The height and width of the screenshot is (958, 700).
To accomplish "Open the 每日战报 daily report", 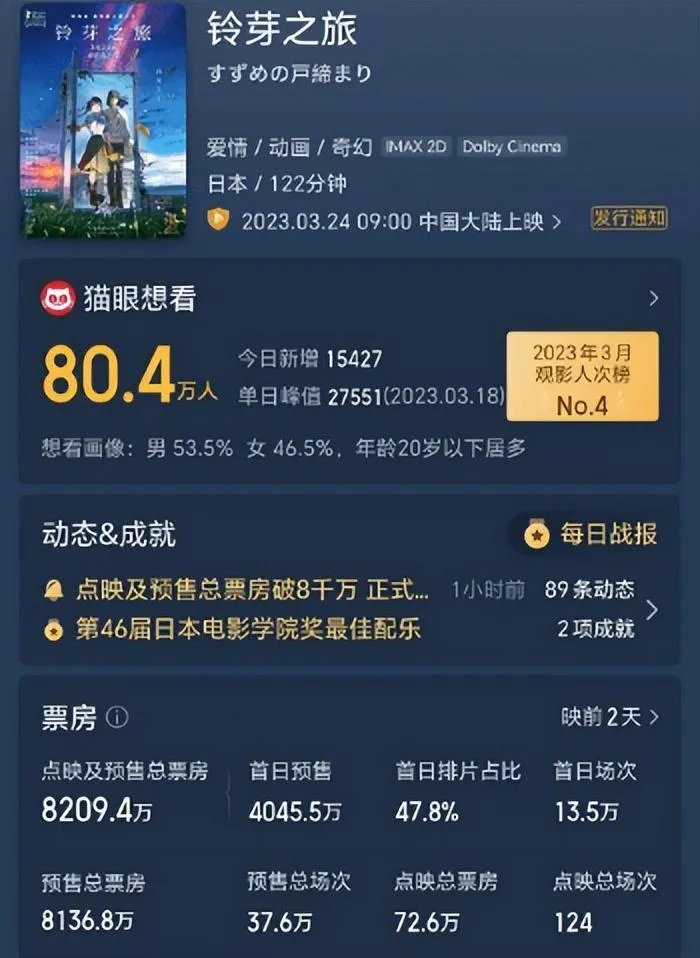I will (592, 534).
